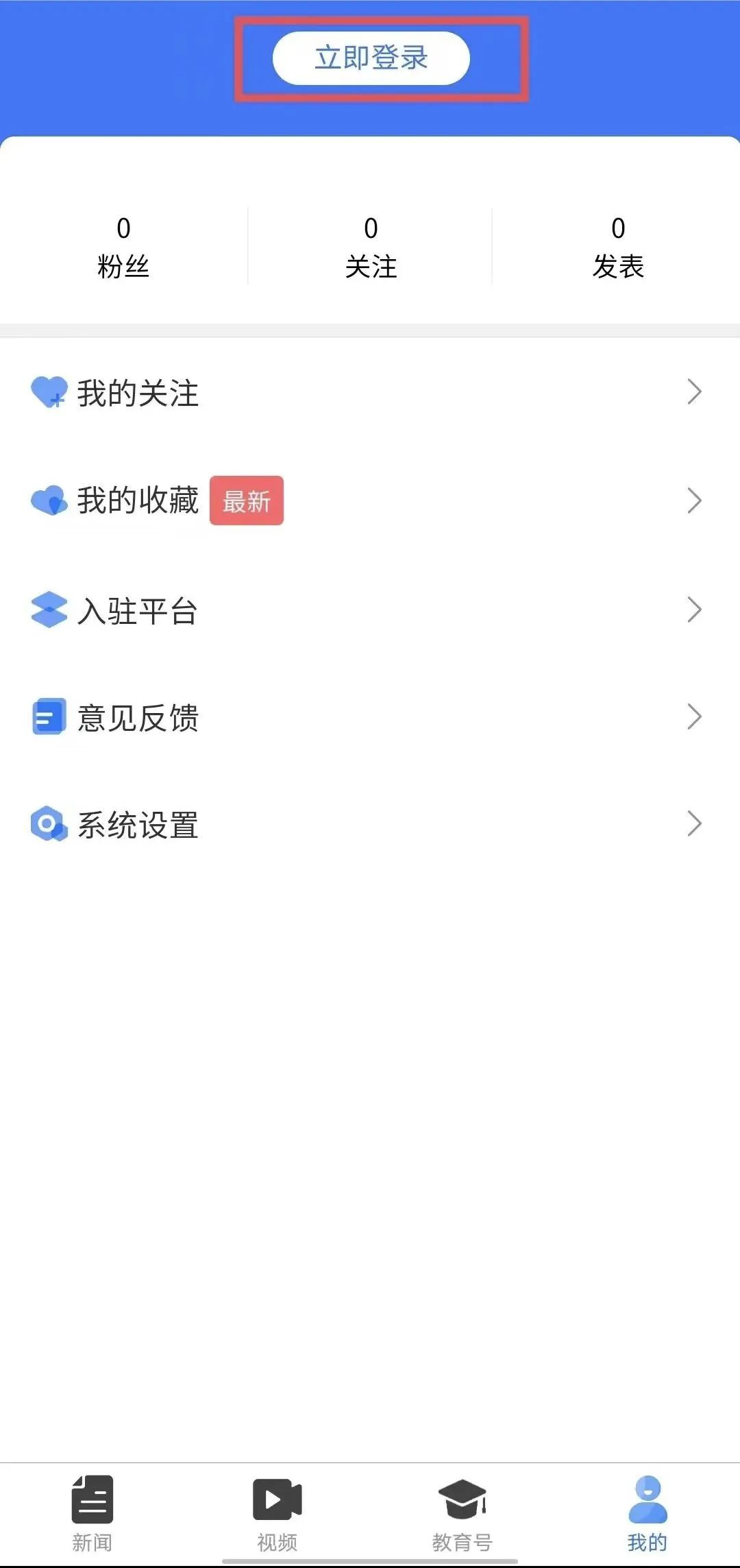Open 我的收藏 via its right chevron
The width and height of the screenshot is (740, 1568).
pyautogui.click(x=694, y=500)
